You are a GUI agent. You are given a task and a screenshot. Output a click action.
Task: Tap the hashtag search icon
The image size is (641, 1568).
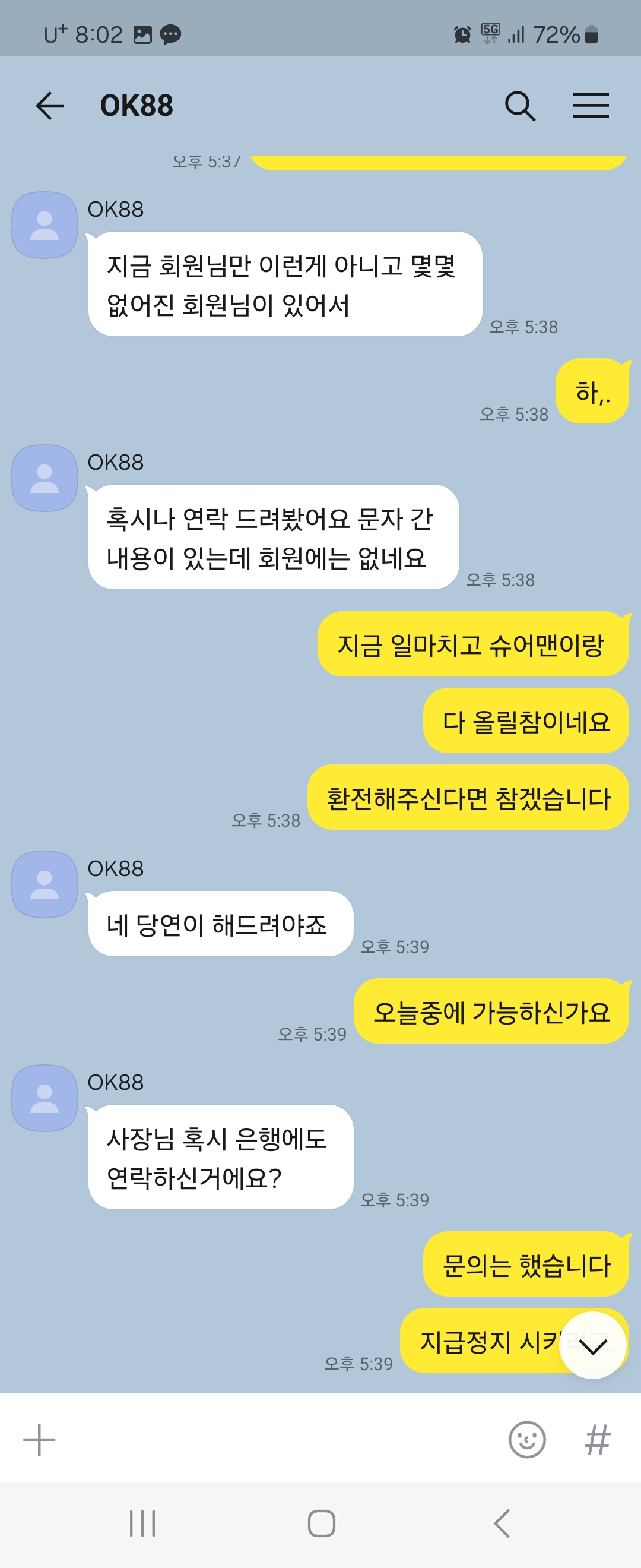[x=597, y=1440]
